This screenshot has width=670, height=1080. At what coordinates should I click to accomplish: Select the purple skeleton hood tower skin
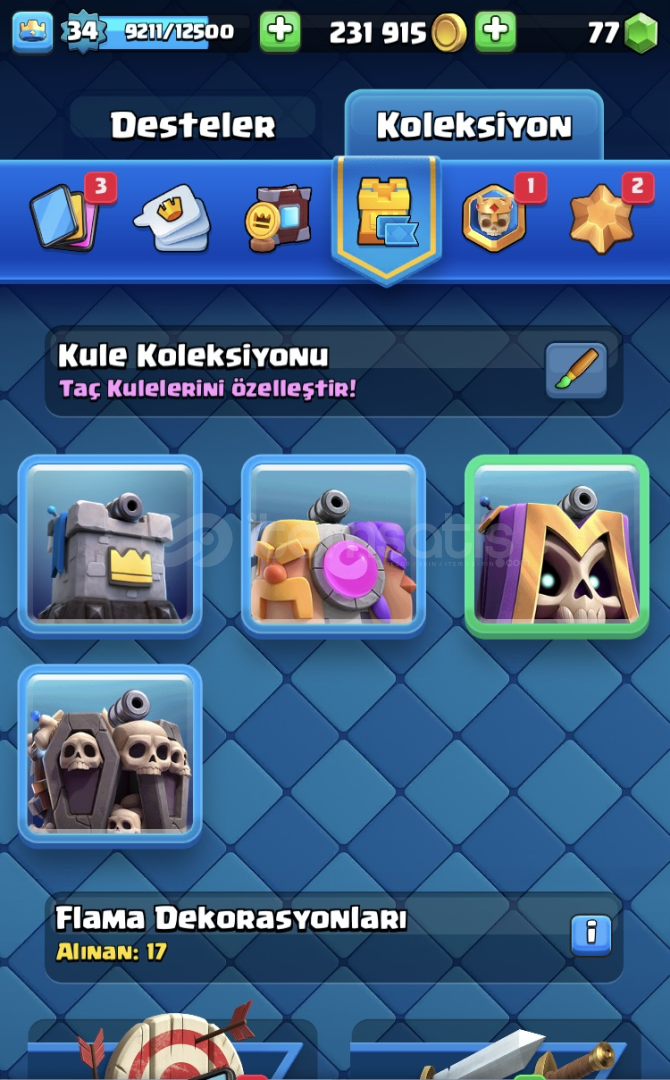tap(557, 546)
